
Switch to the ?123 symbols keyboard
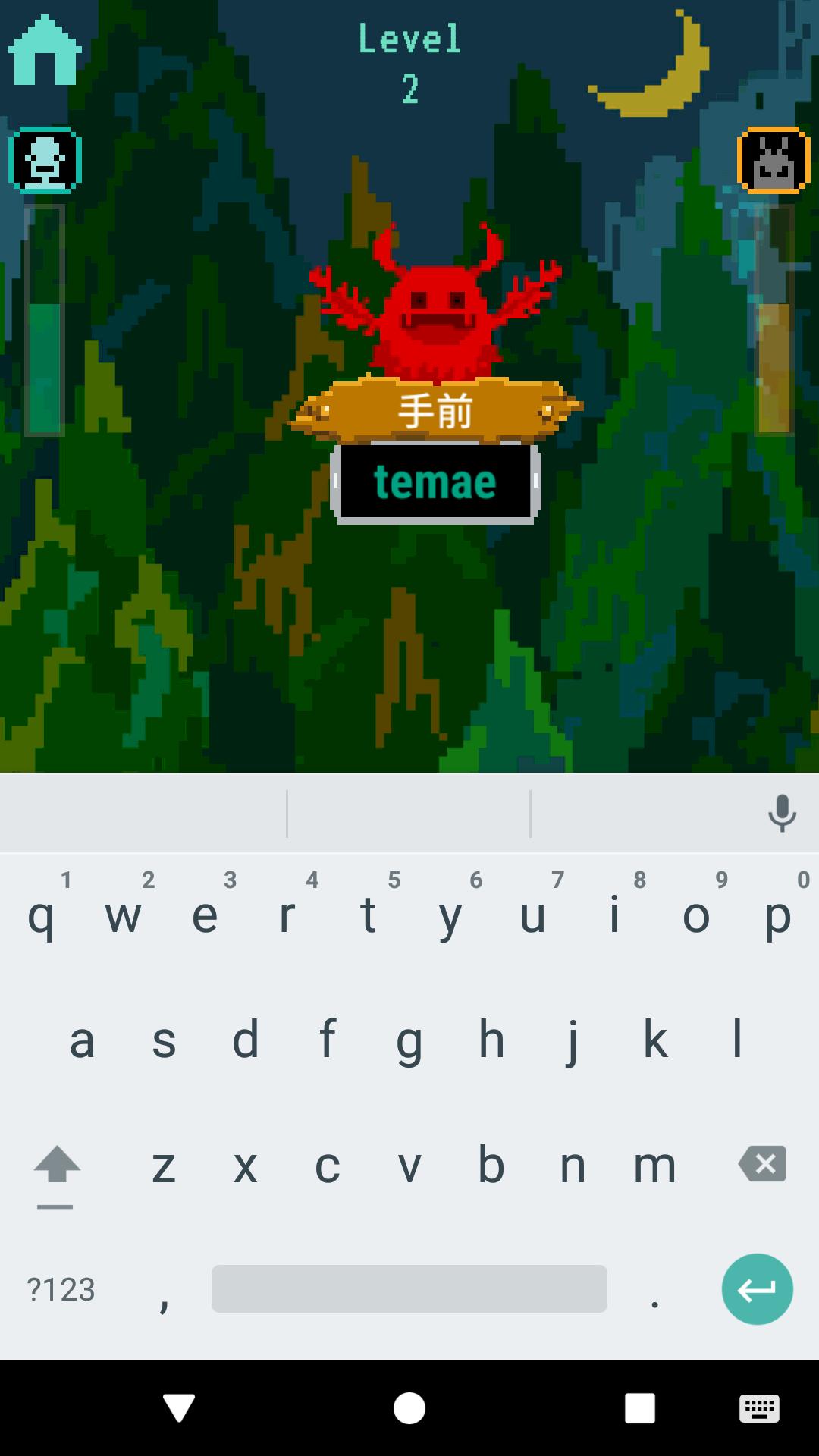[x=61, y=1289]
